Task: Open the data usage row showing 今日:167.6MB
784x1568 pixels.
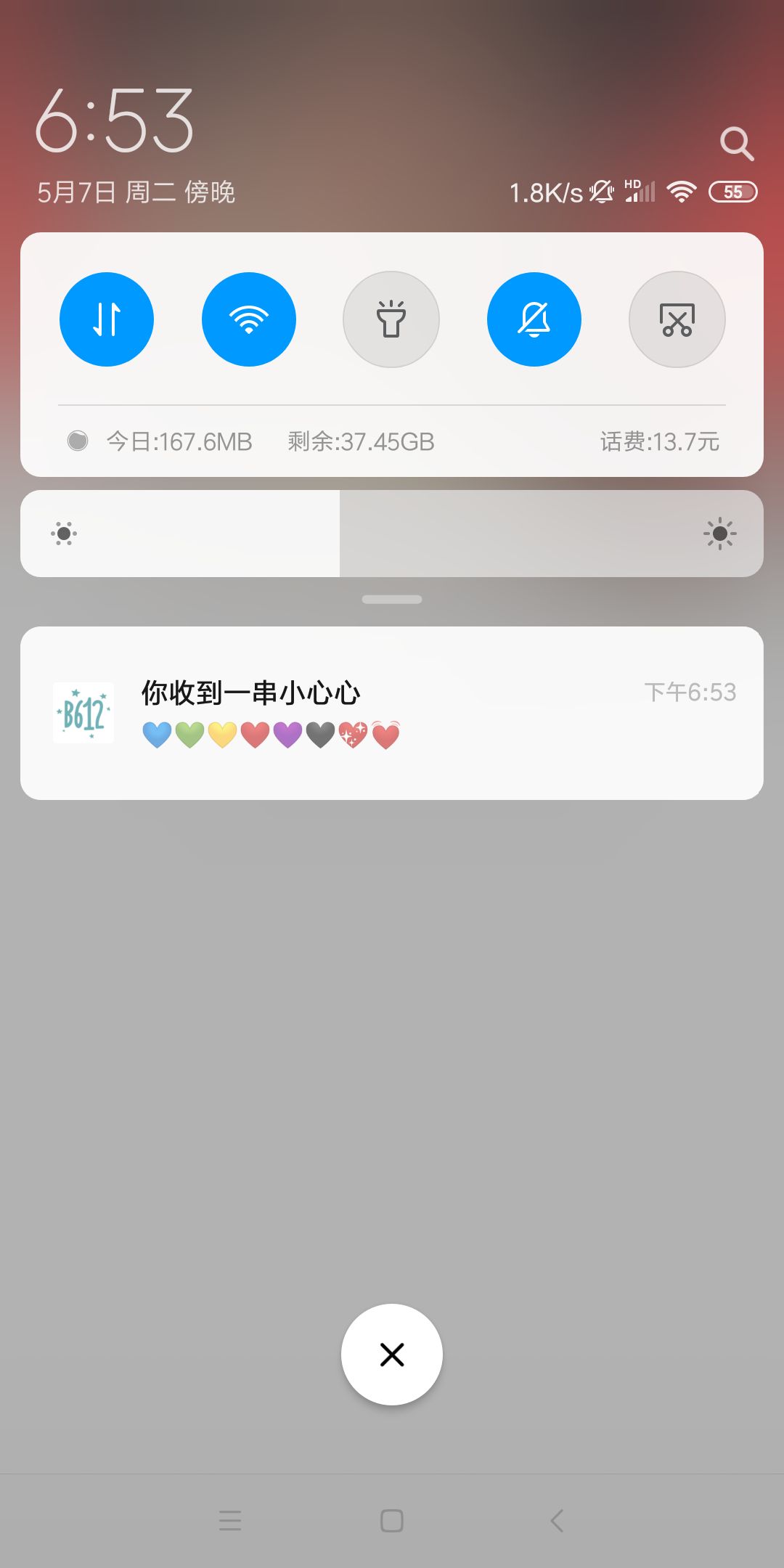Action: coord(392,441)
